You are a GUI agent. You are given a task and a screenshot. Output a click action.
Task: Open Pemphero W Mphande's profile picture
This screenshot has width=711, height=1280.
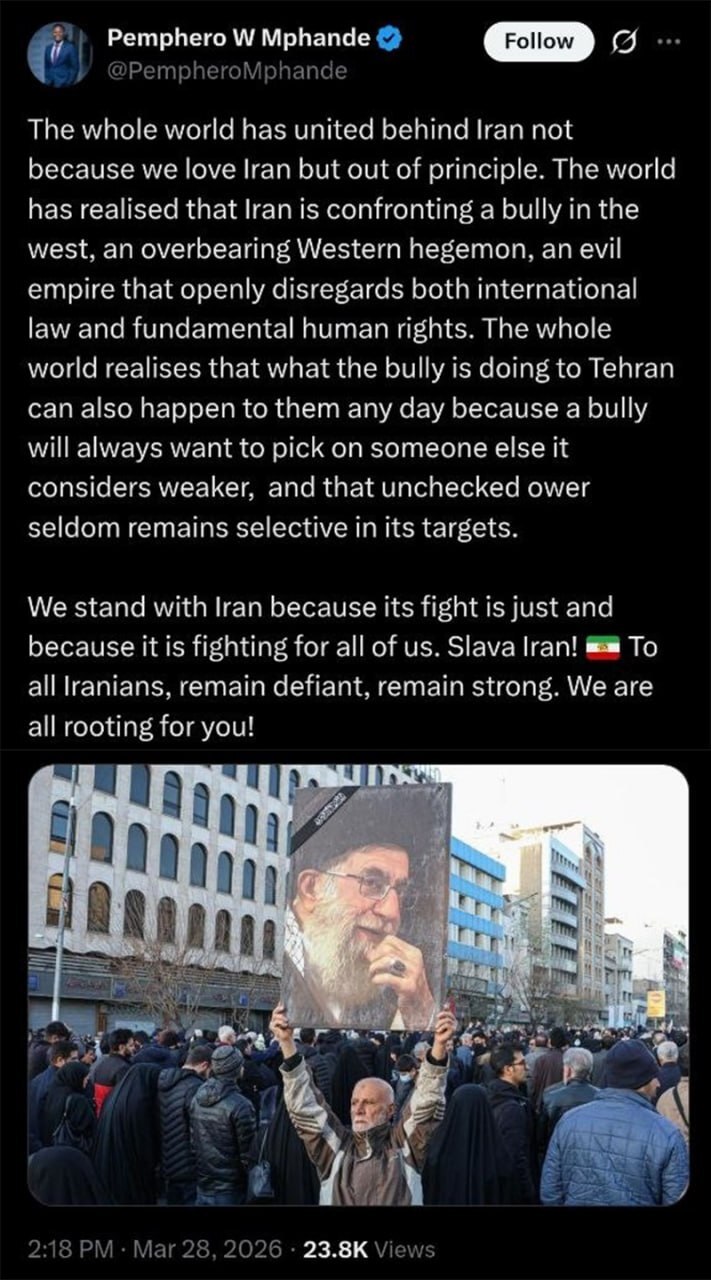click(x=61, y=55)
